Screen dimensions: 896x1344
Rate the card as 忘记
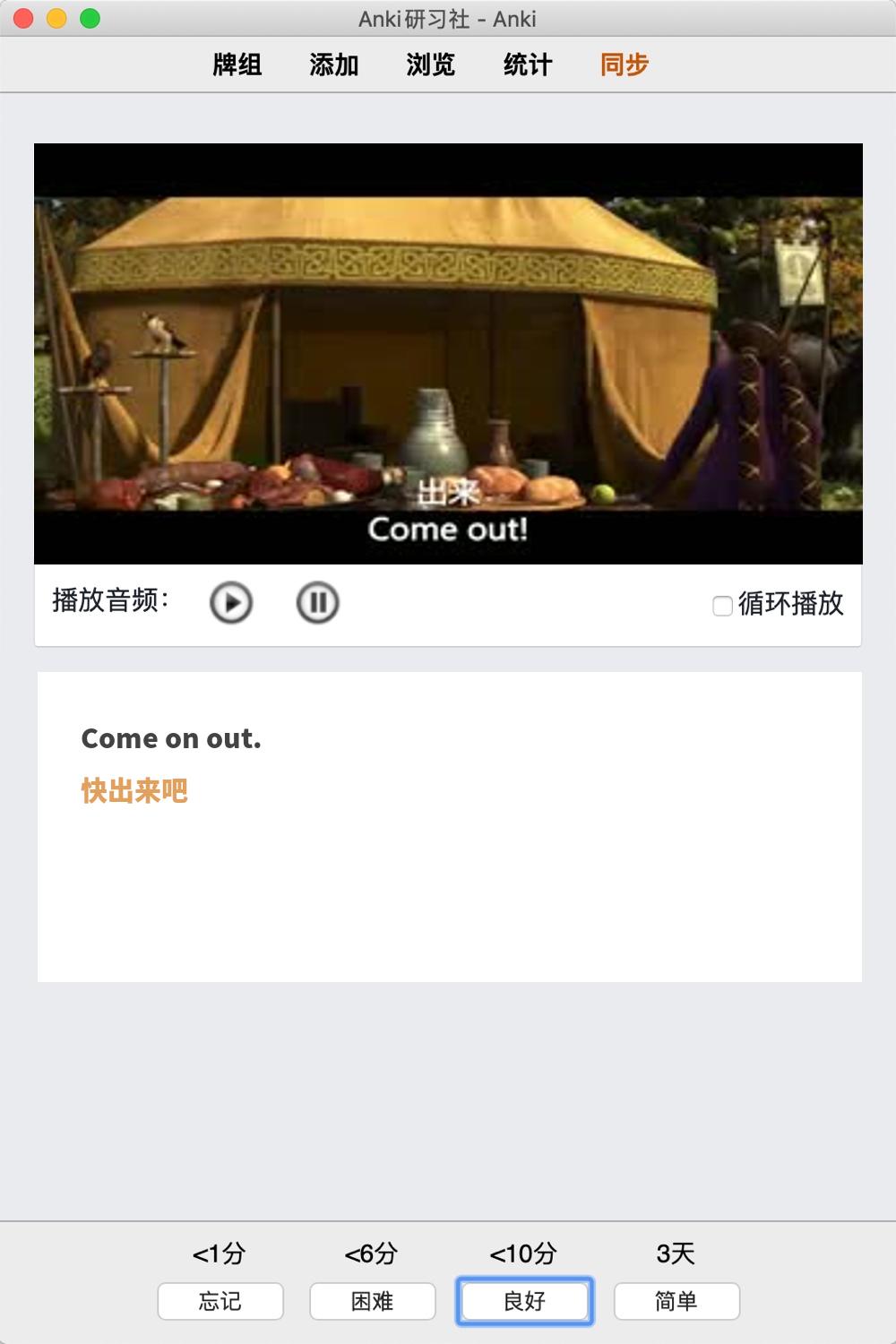click(x=220, y=1301)
